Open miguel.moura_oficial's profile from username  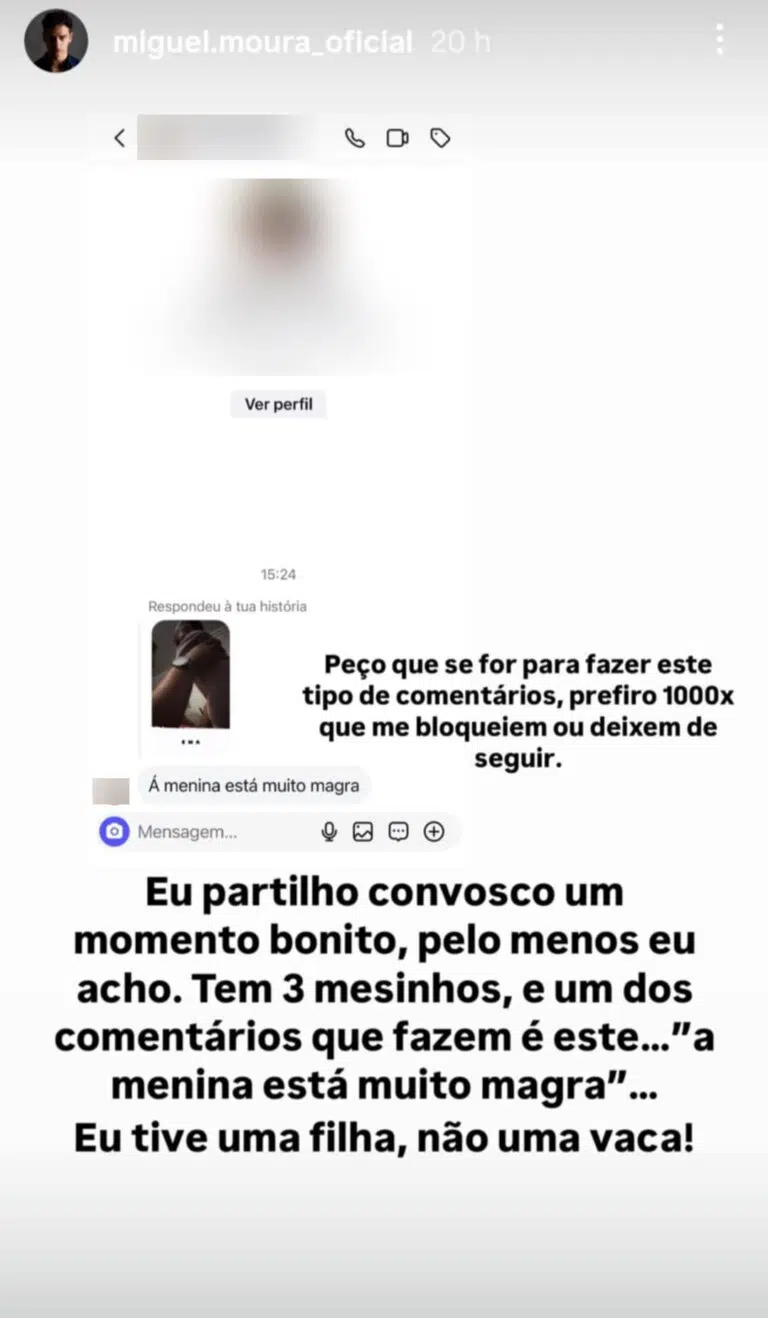[262, 42]
